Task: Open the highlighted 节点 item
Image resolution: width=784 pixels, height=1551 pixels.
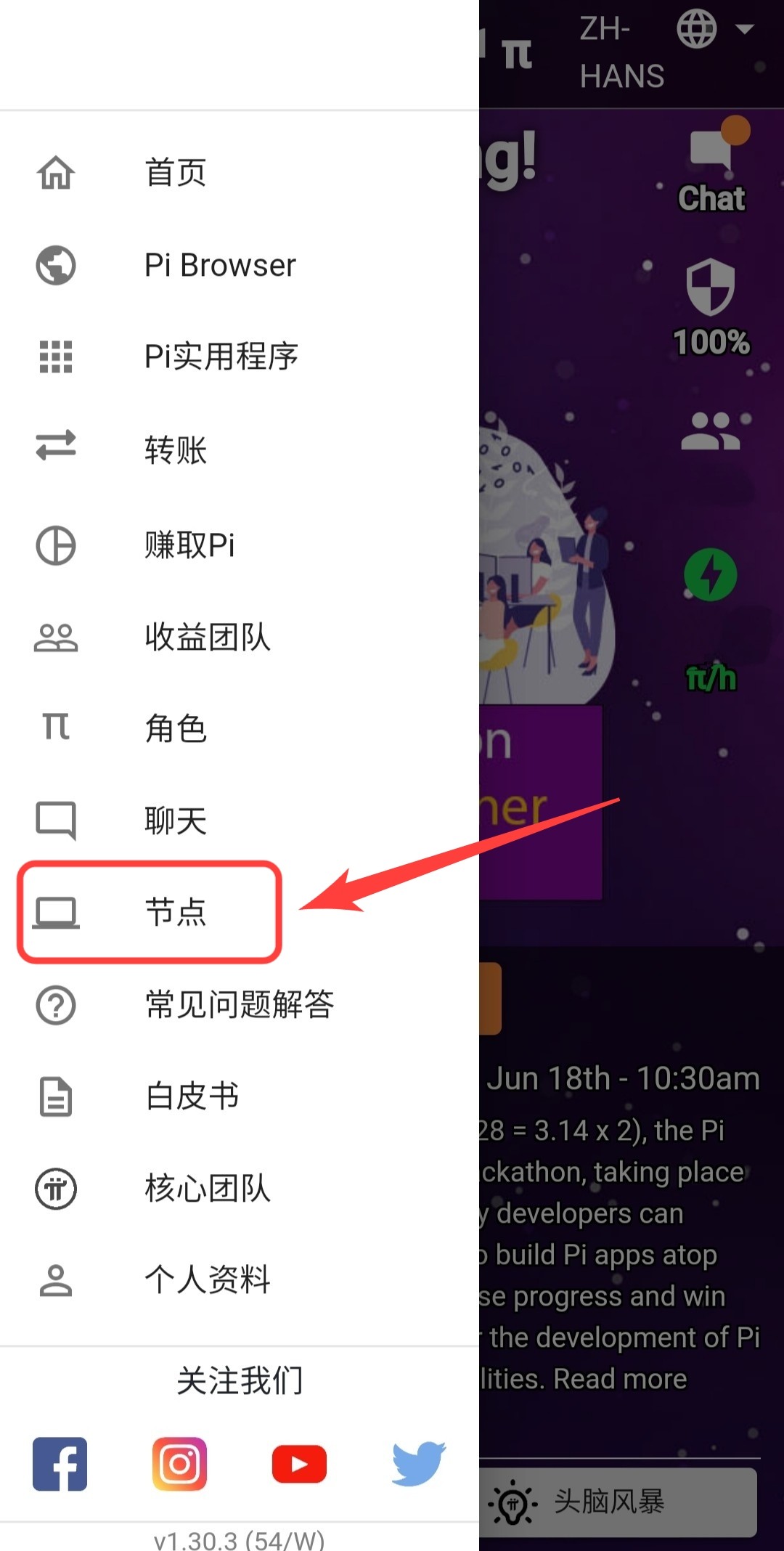Action: 175,912
